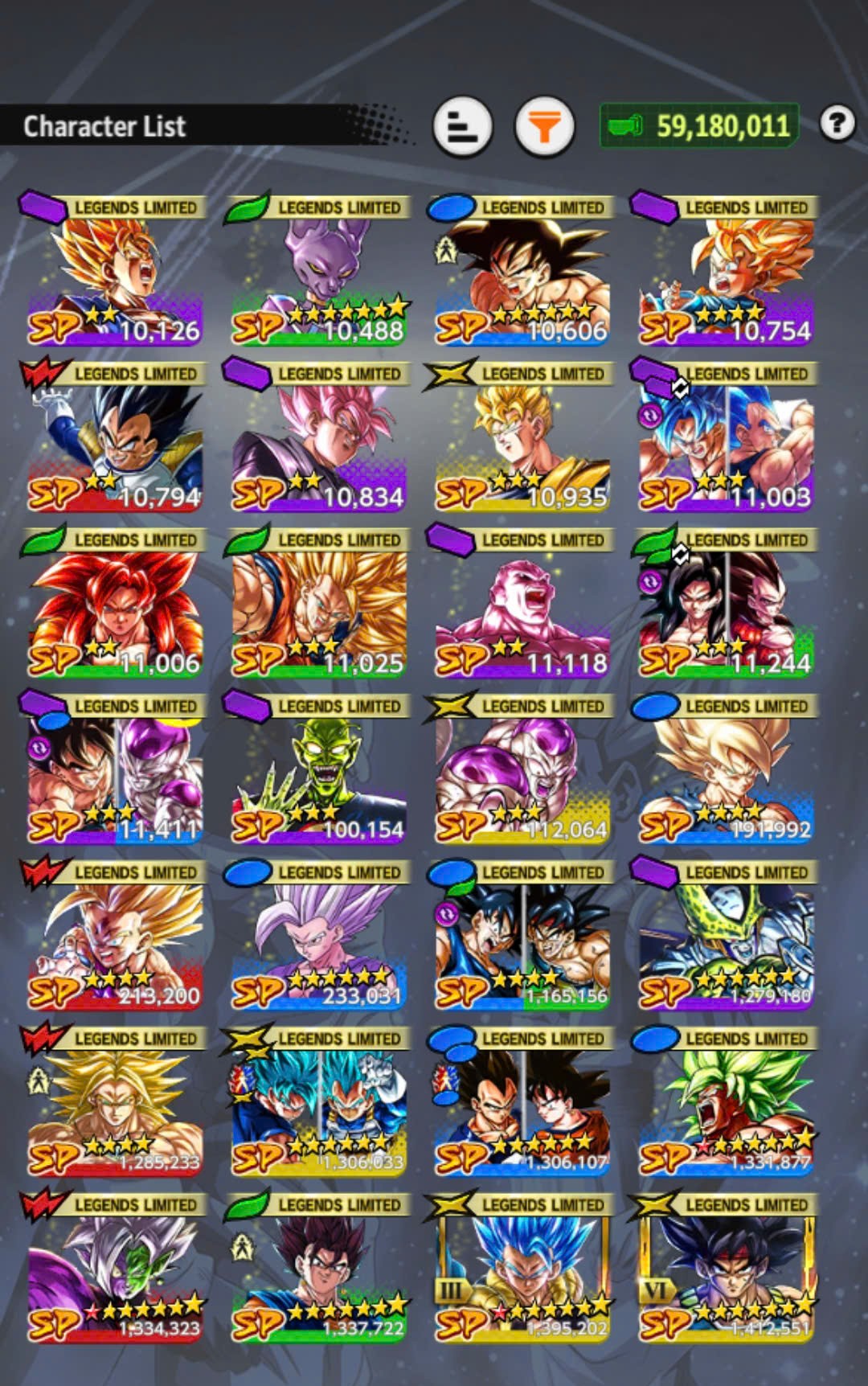This screenshot has height=1386, width=868.
Task: Choose the character with power 11,025
Action: click(x=319, y=604)
